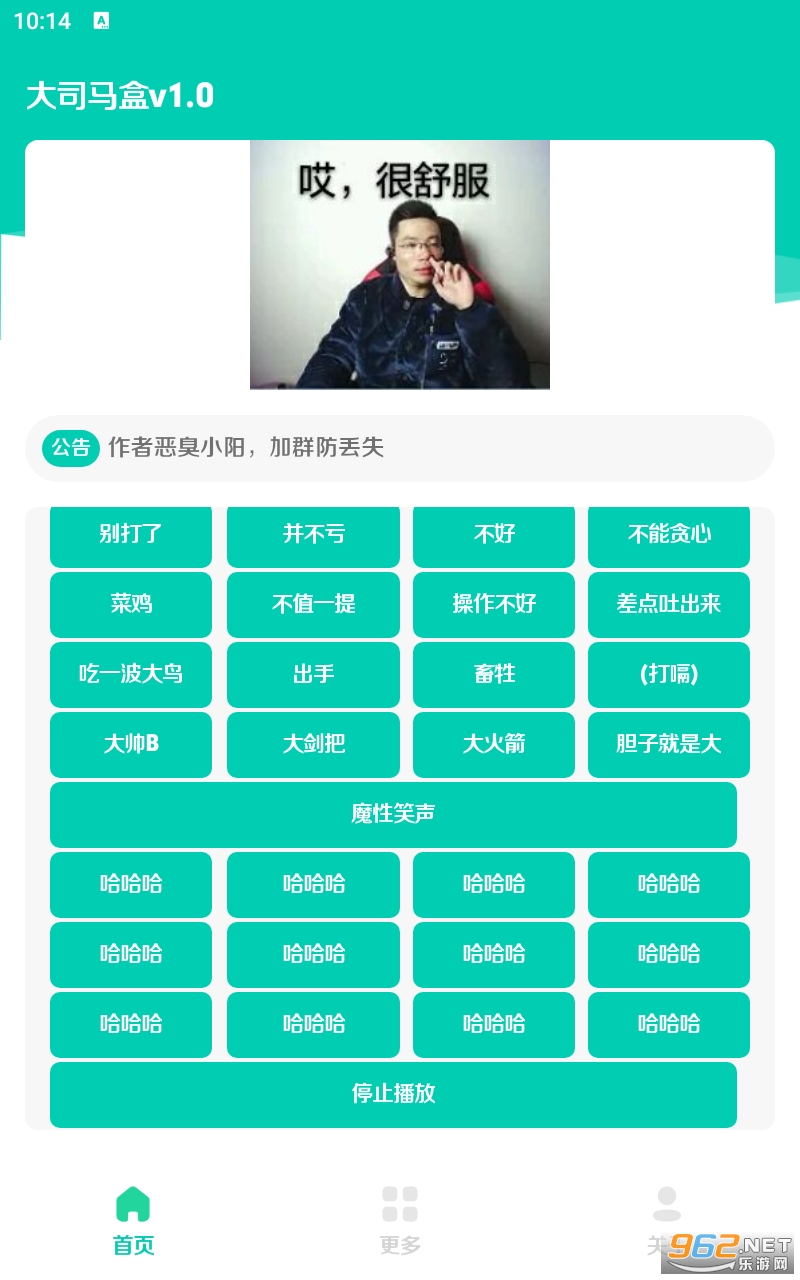Switch to the 更多 tab

point(400,1219)
